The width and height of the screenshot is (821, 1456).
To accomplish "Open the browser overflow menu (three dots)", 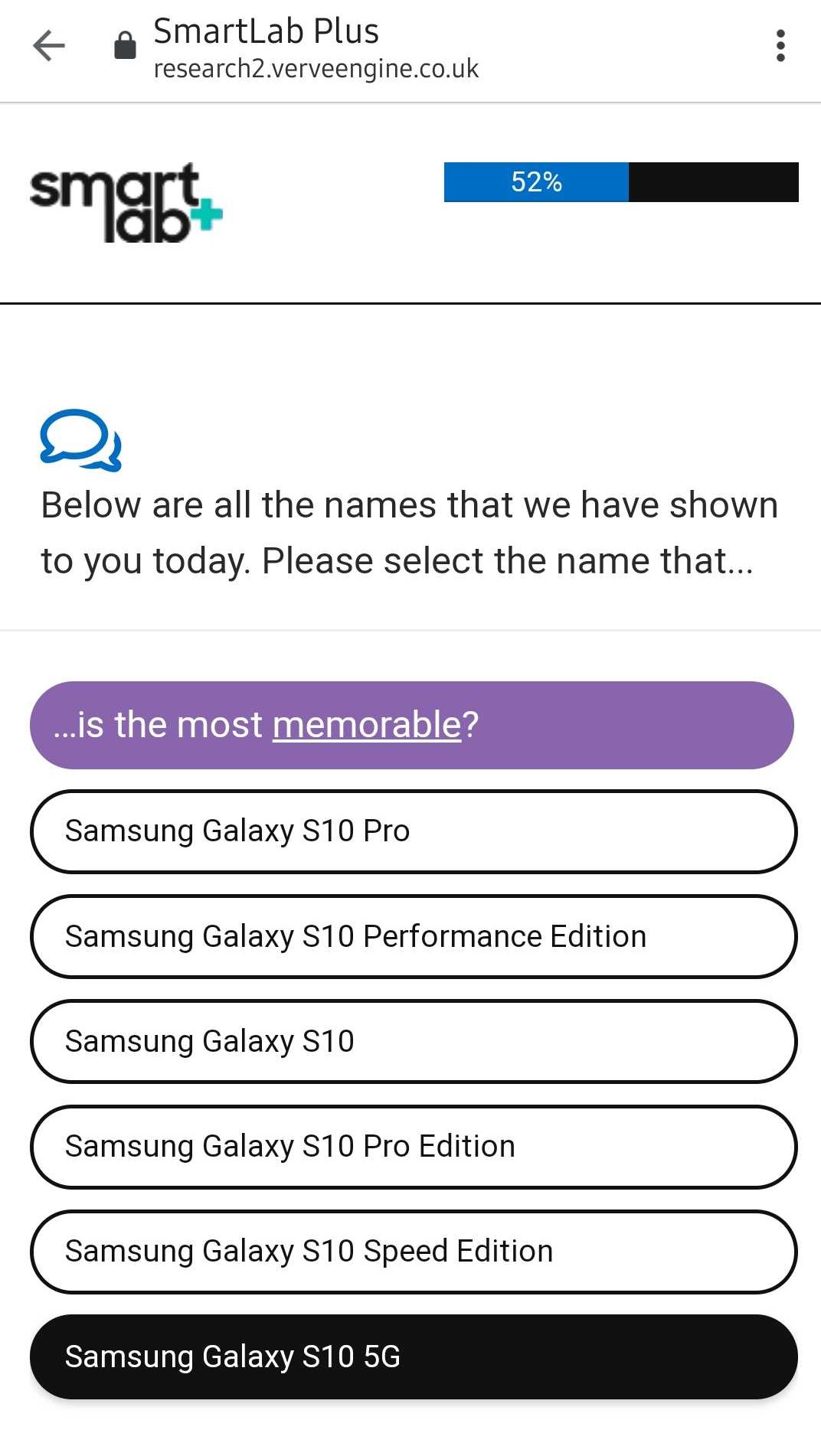I will point(780,46).
